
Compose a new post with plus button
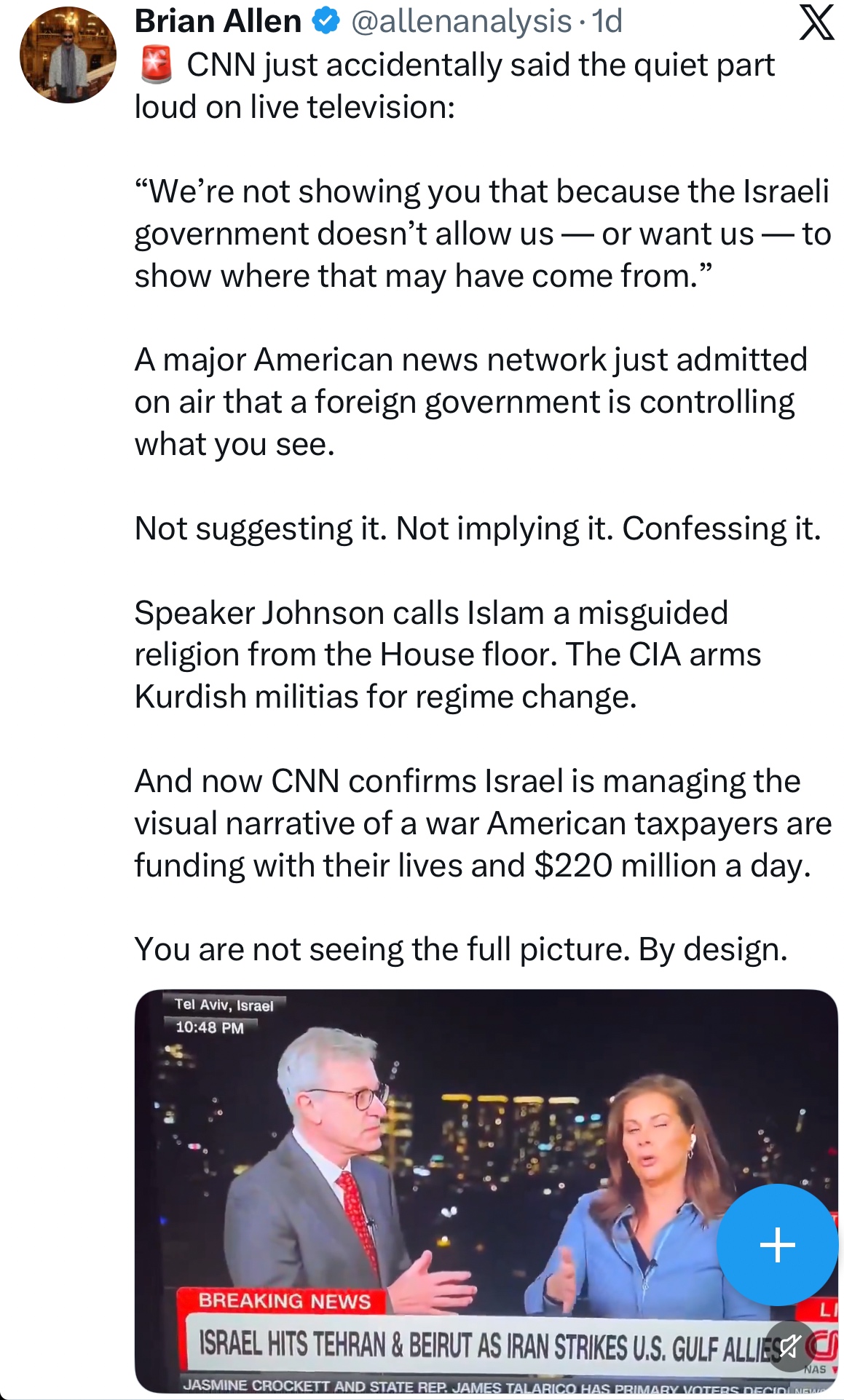click(776, 1244)
